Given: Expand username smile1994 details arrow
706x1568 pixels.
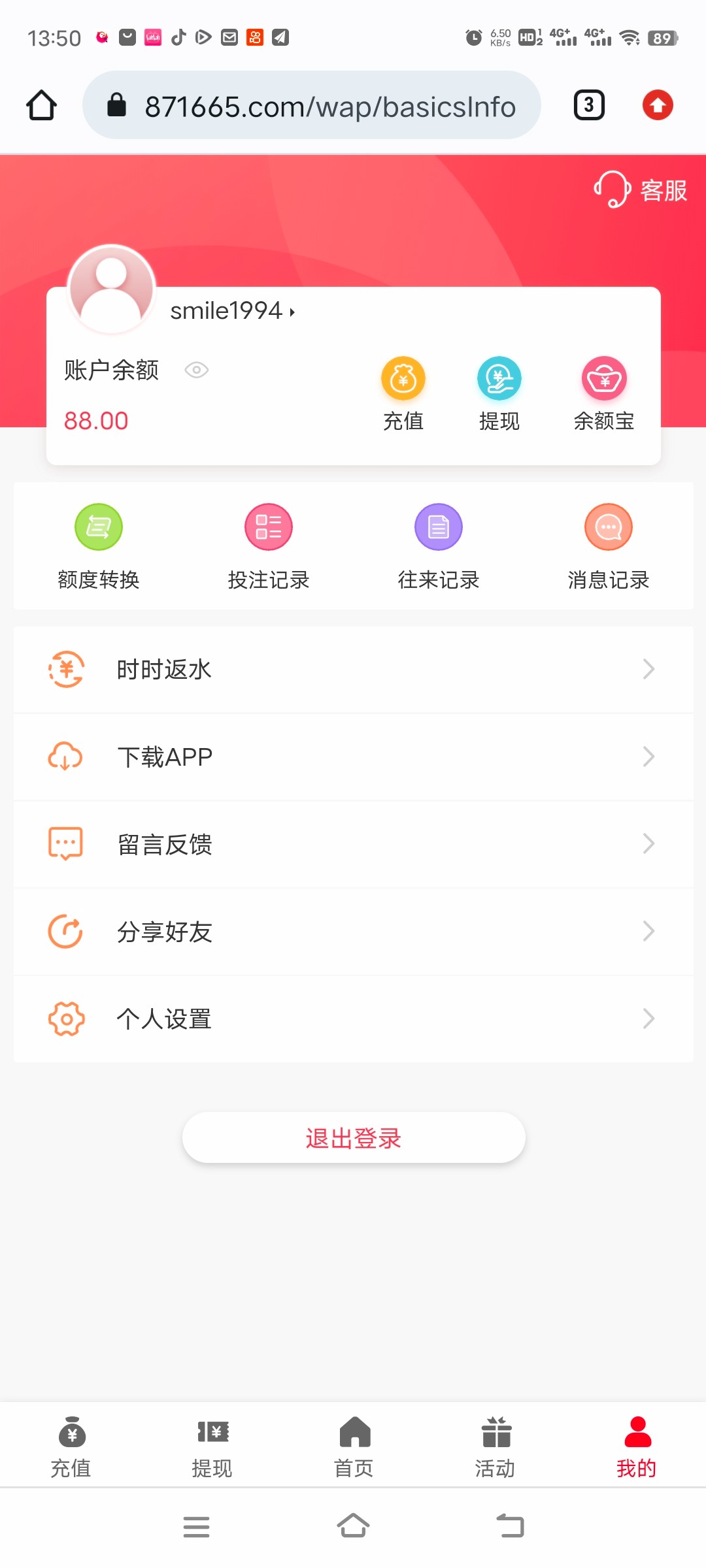Looking at the screenshot, I should 292,312.
